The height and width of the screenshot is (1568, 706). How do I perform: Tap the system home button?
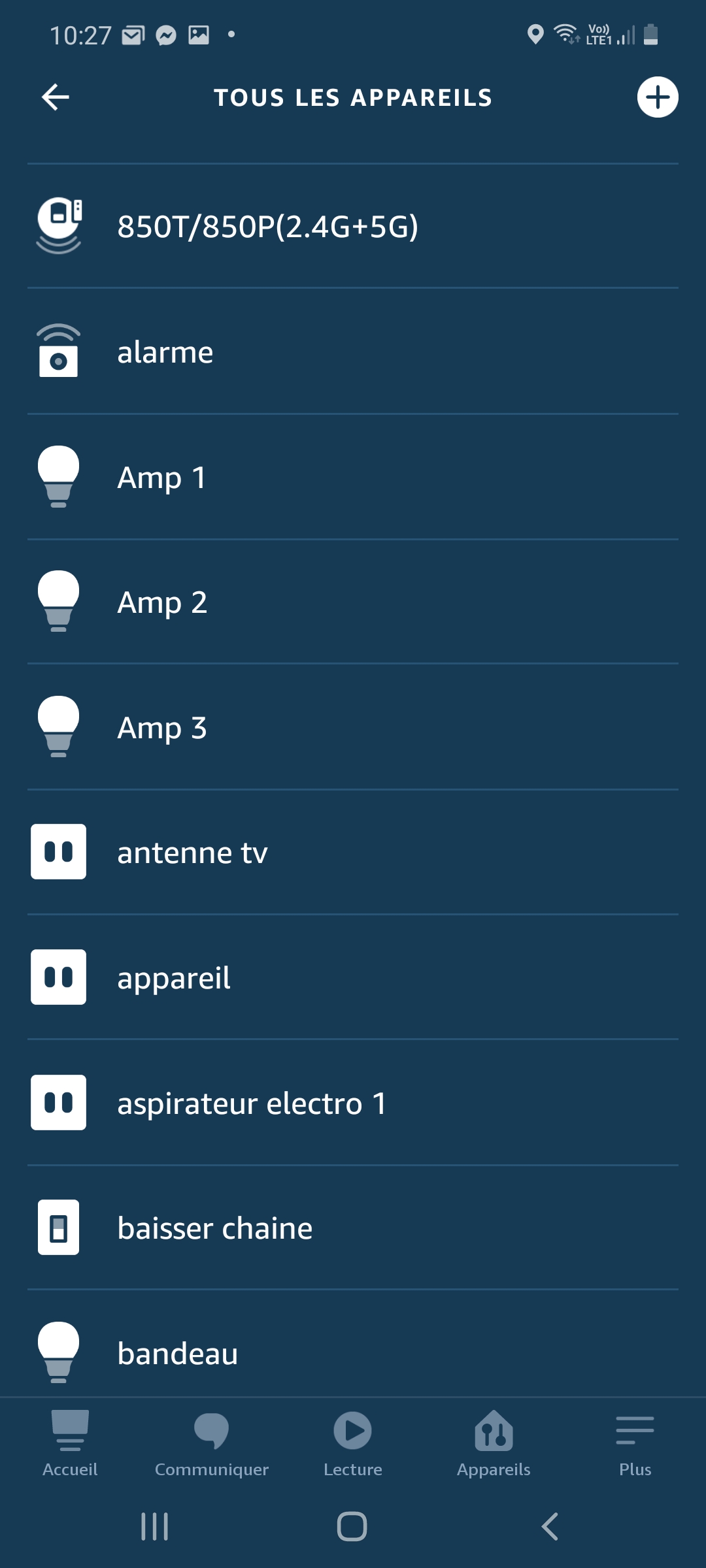point(352,1526)
